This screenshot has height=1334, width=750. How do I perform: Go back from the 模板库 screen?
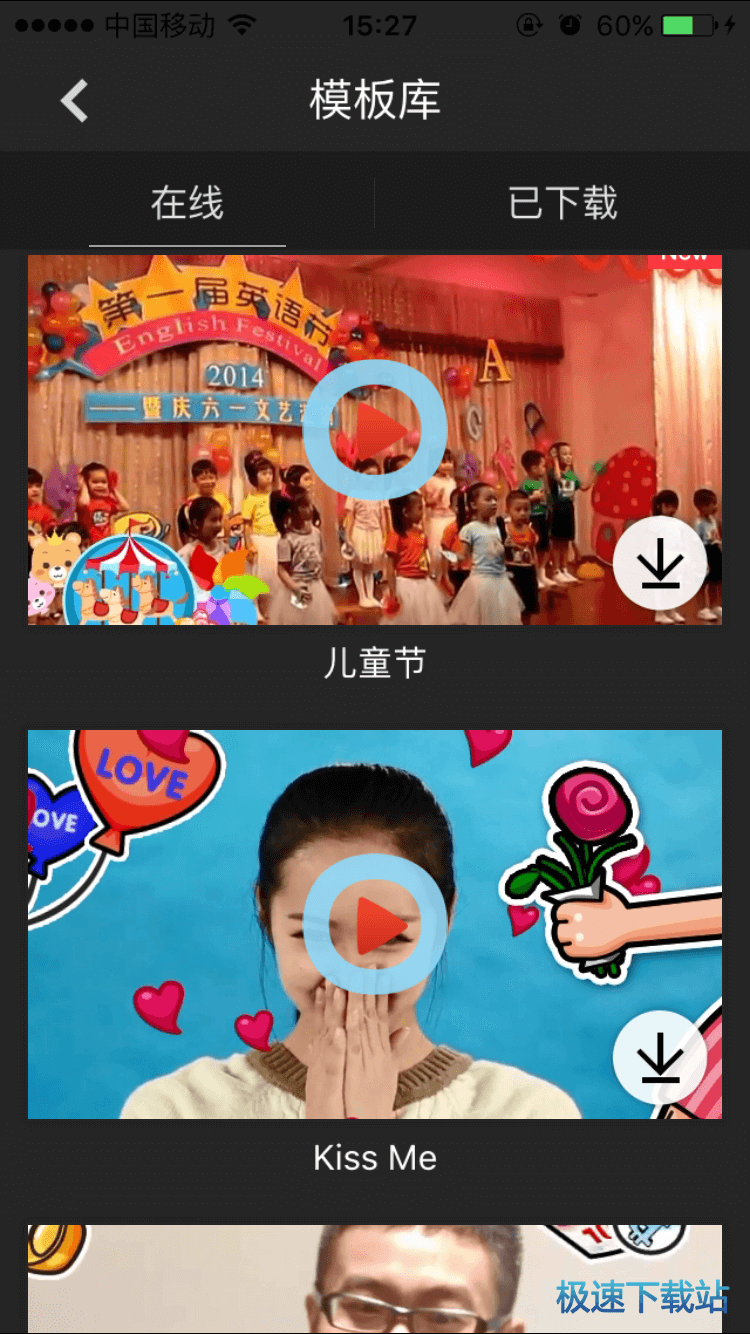(75, 101)
